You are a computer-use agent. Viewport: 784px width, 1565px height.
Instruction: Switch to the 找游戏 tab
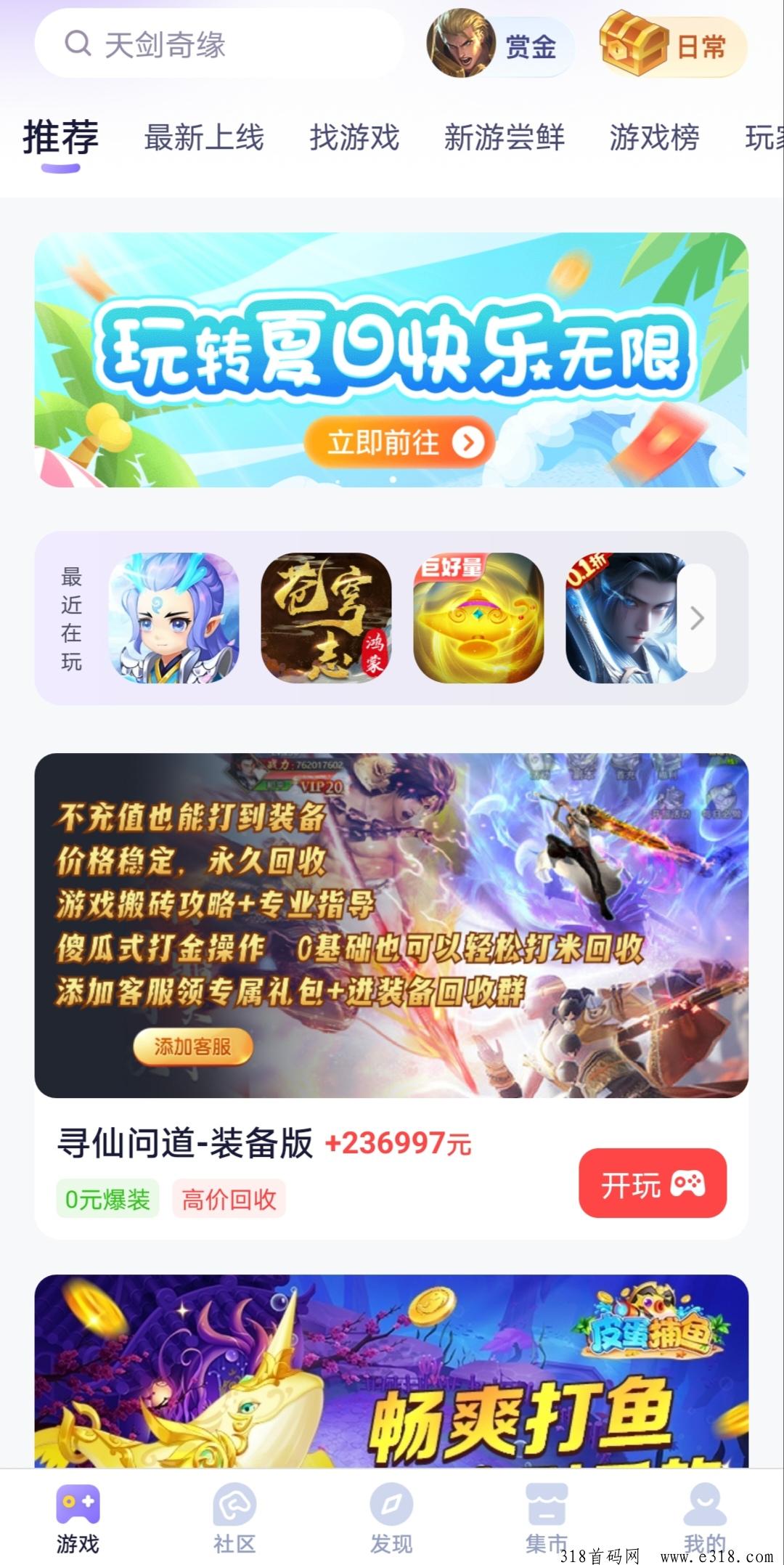coord(354,137)
